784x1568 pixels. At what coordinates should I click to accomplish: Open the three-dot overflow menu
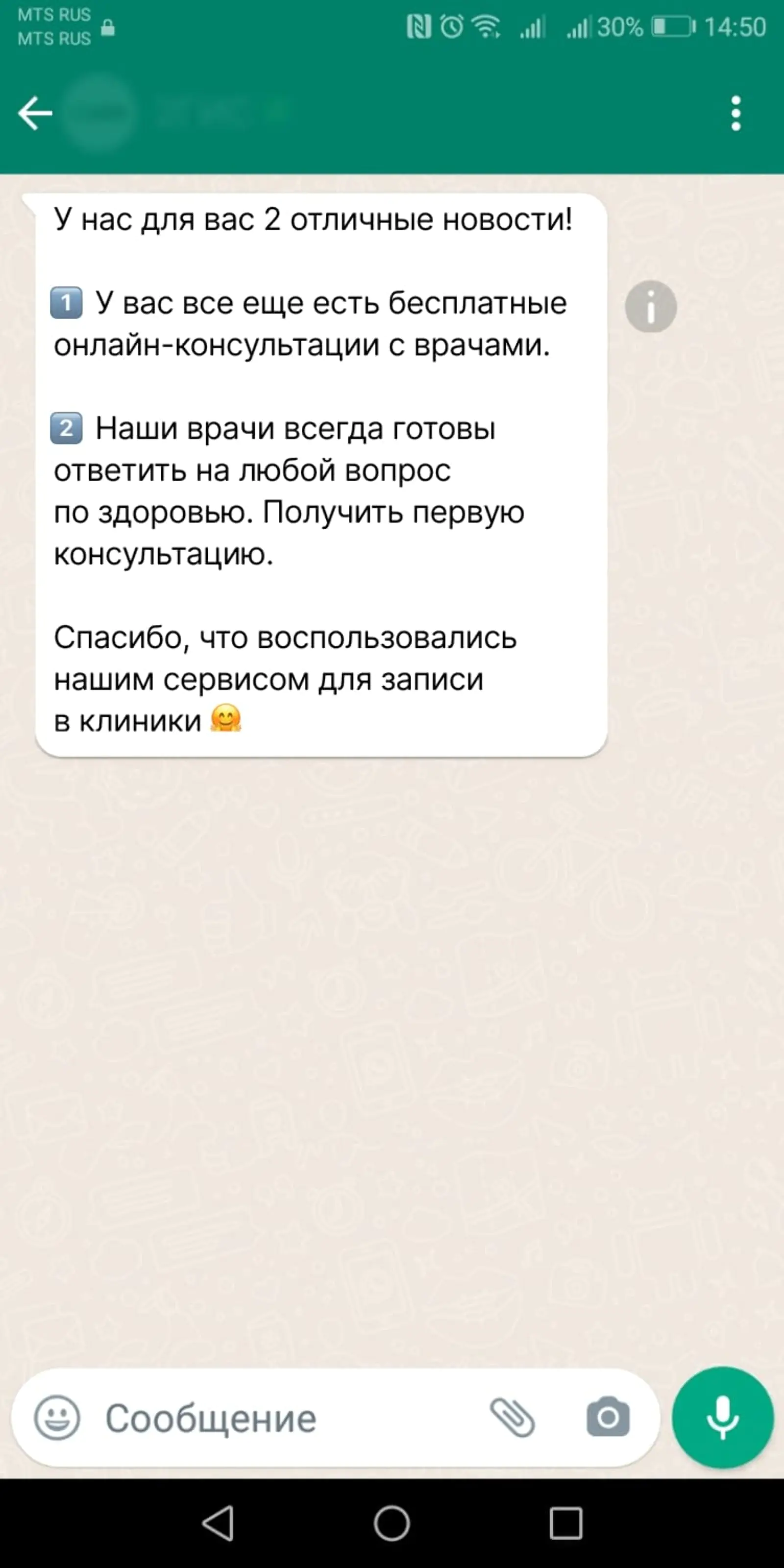point(736,113)
